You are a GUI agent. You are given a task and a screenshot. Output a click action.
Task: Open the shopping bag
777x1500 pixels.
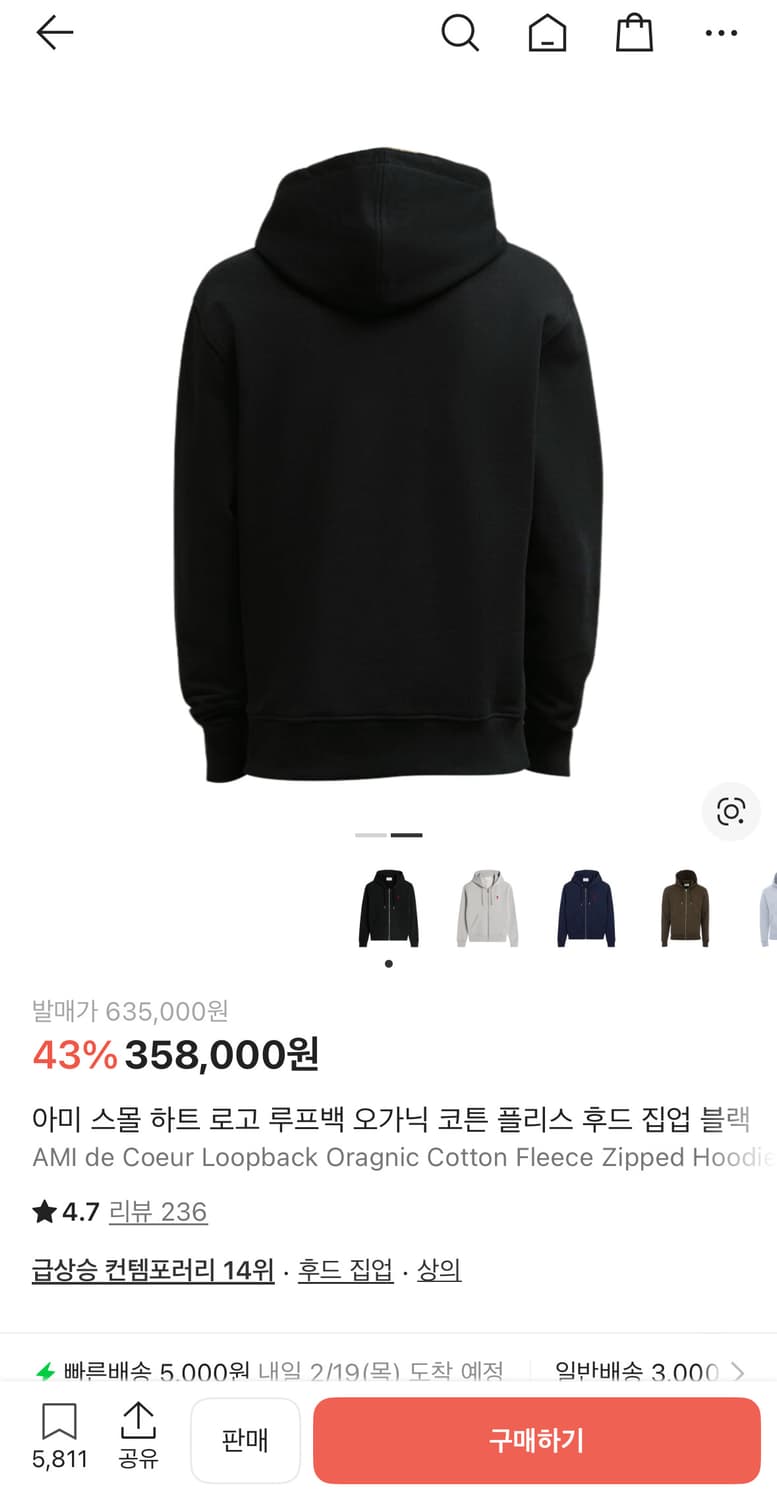click(x=634, y=33)
